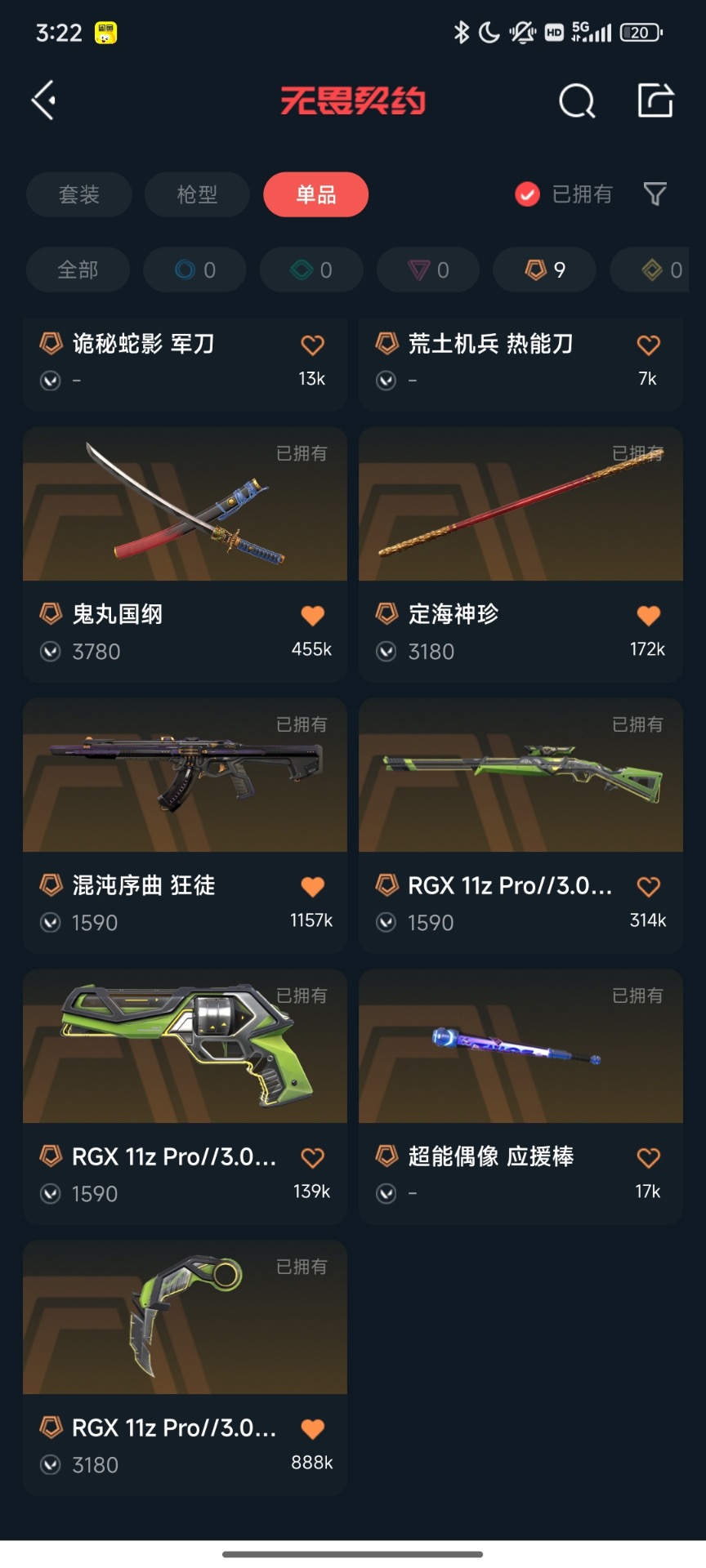
Task: Like the 荒土机兵 热能刀 skin
Action: point(648,345)
